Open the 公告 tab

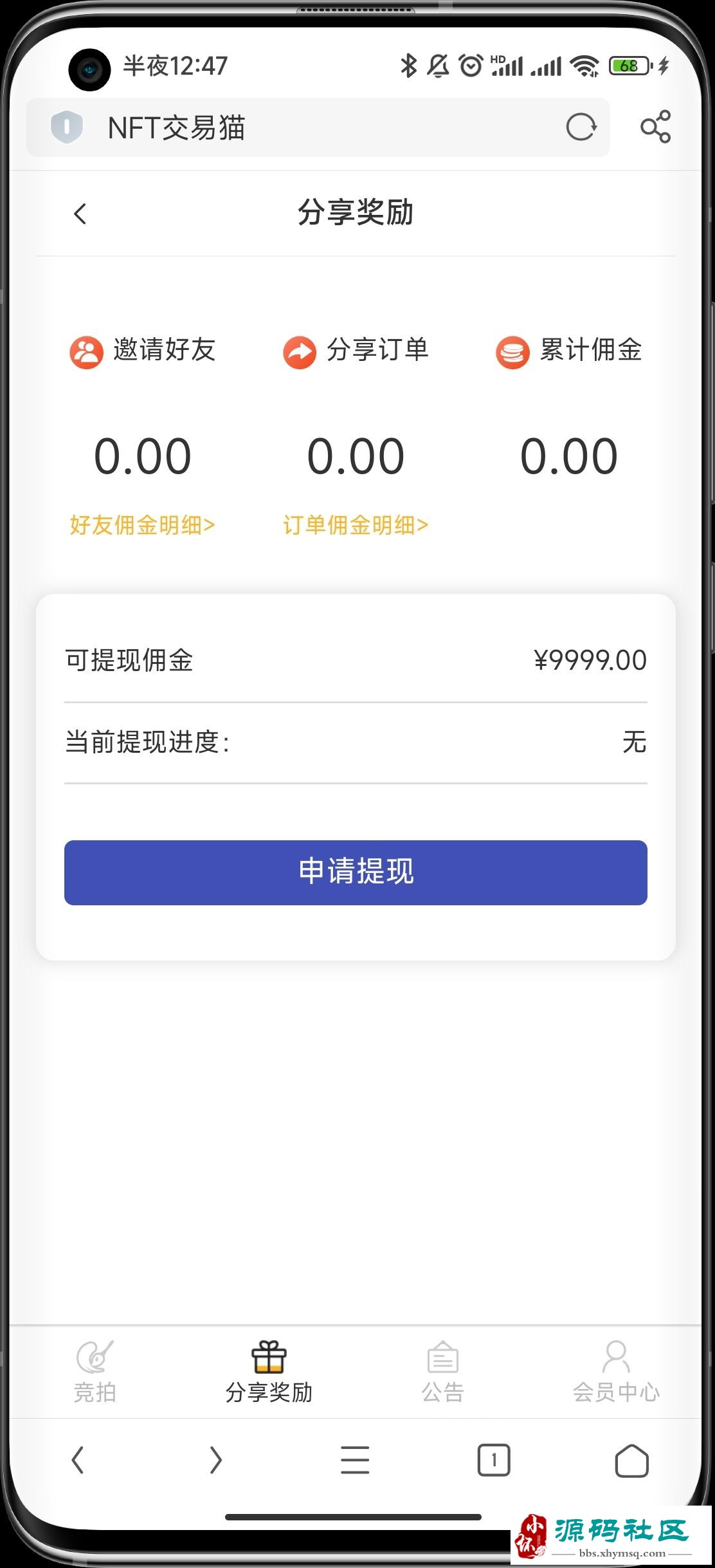pos(442,1372)
